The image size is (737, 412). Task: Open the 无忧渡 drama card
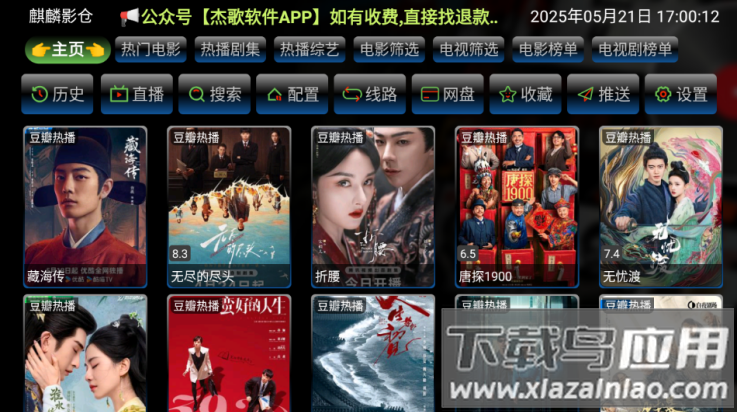(660, 207)
